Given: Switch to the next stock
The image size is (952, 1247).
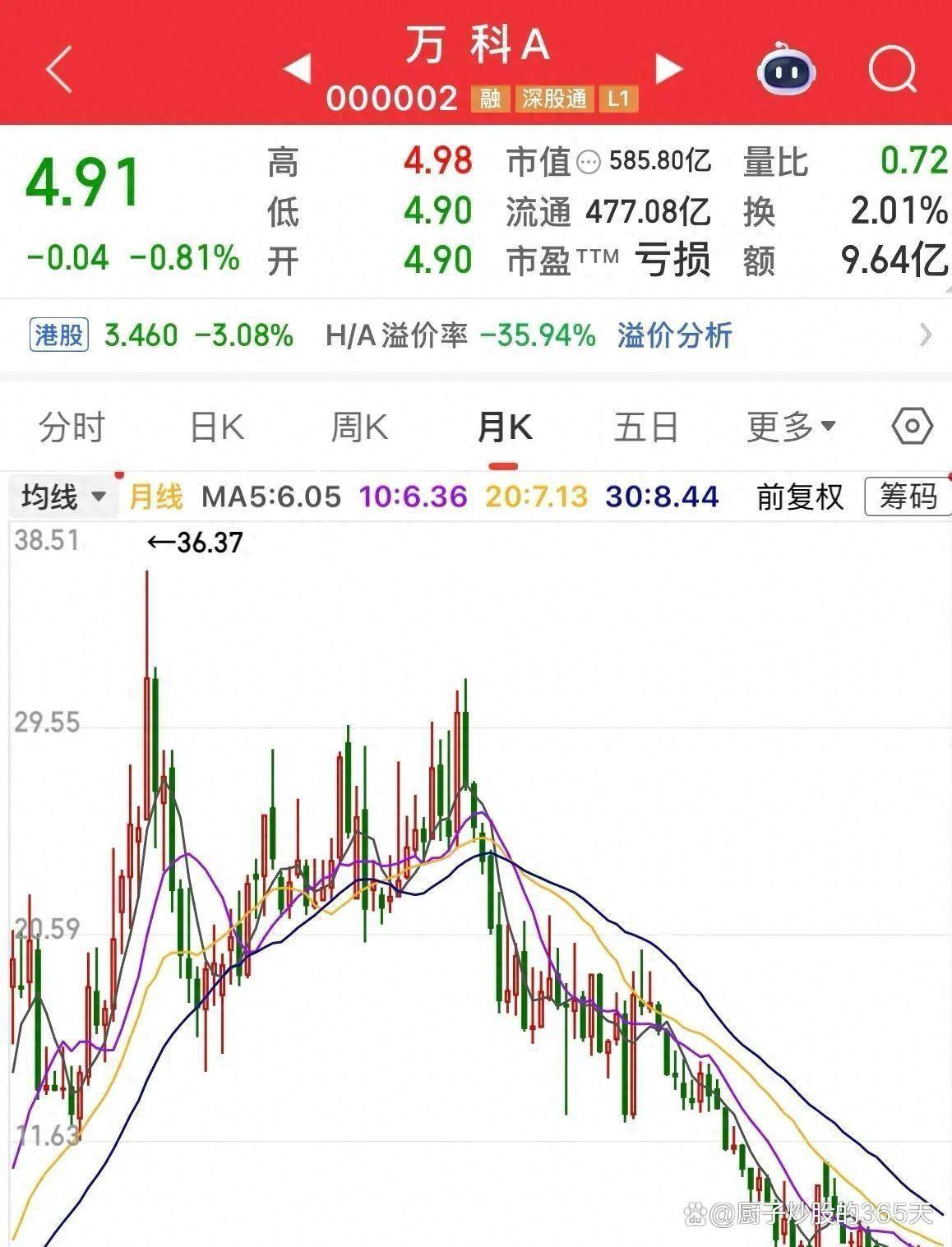Looking at the screenshot, I should tap(669, 69).
